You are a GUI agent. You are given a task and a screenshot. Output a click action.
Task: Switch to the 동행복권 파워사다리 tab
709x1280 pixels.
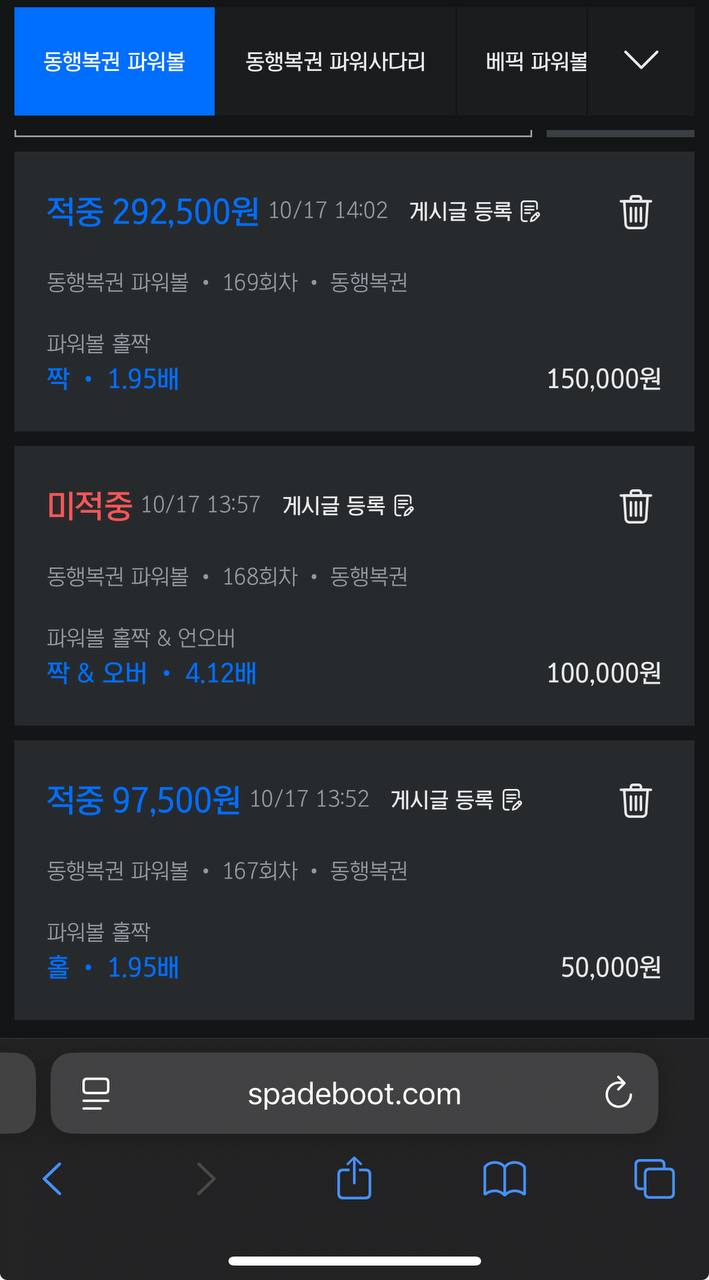[335, 61]
